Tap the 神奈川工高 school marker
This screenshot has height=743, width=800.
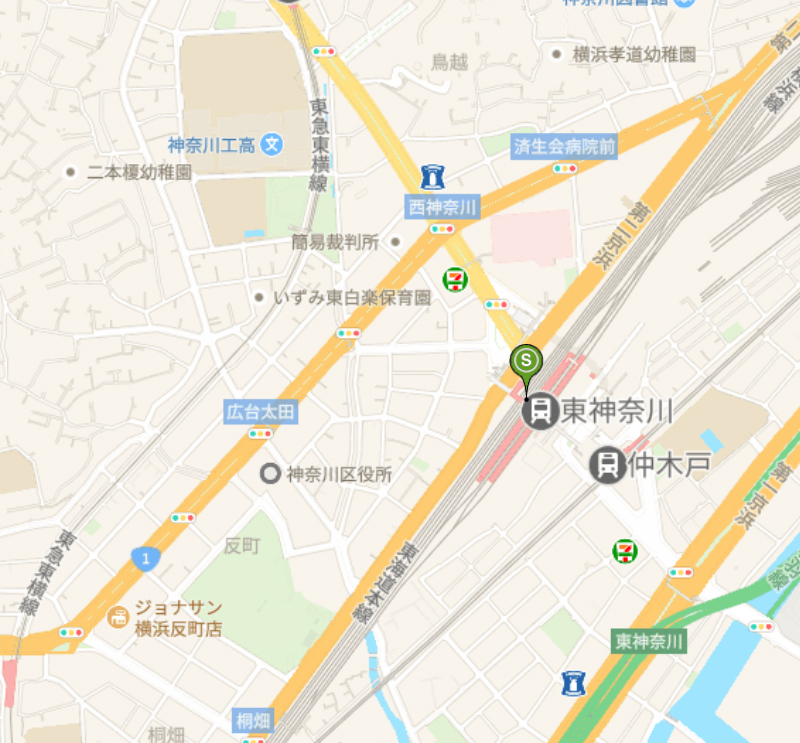click(271, 146)
